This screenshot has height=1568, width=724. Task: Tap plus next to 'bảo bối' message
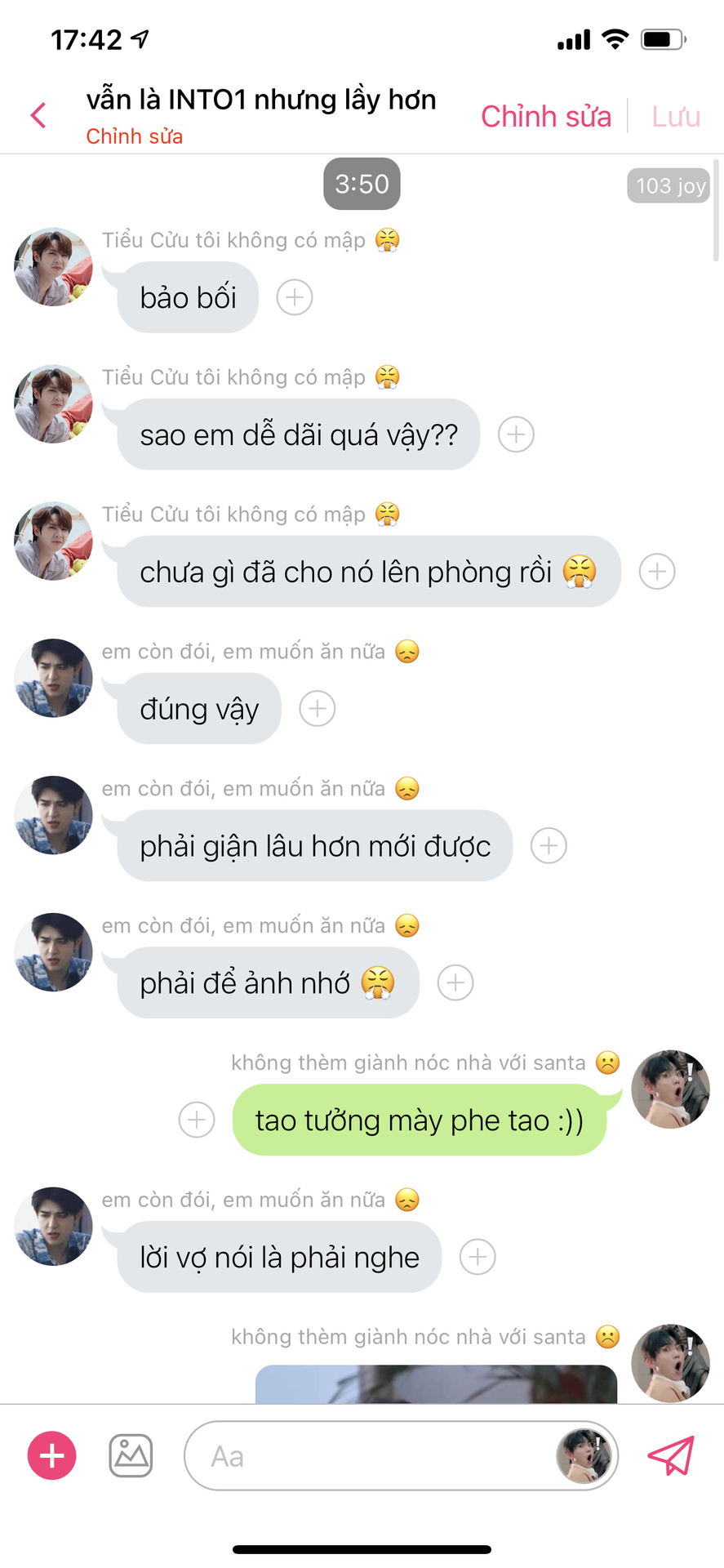295,297
